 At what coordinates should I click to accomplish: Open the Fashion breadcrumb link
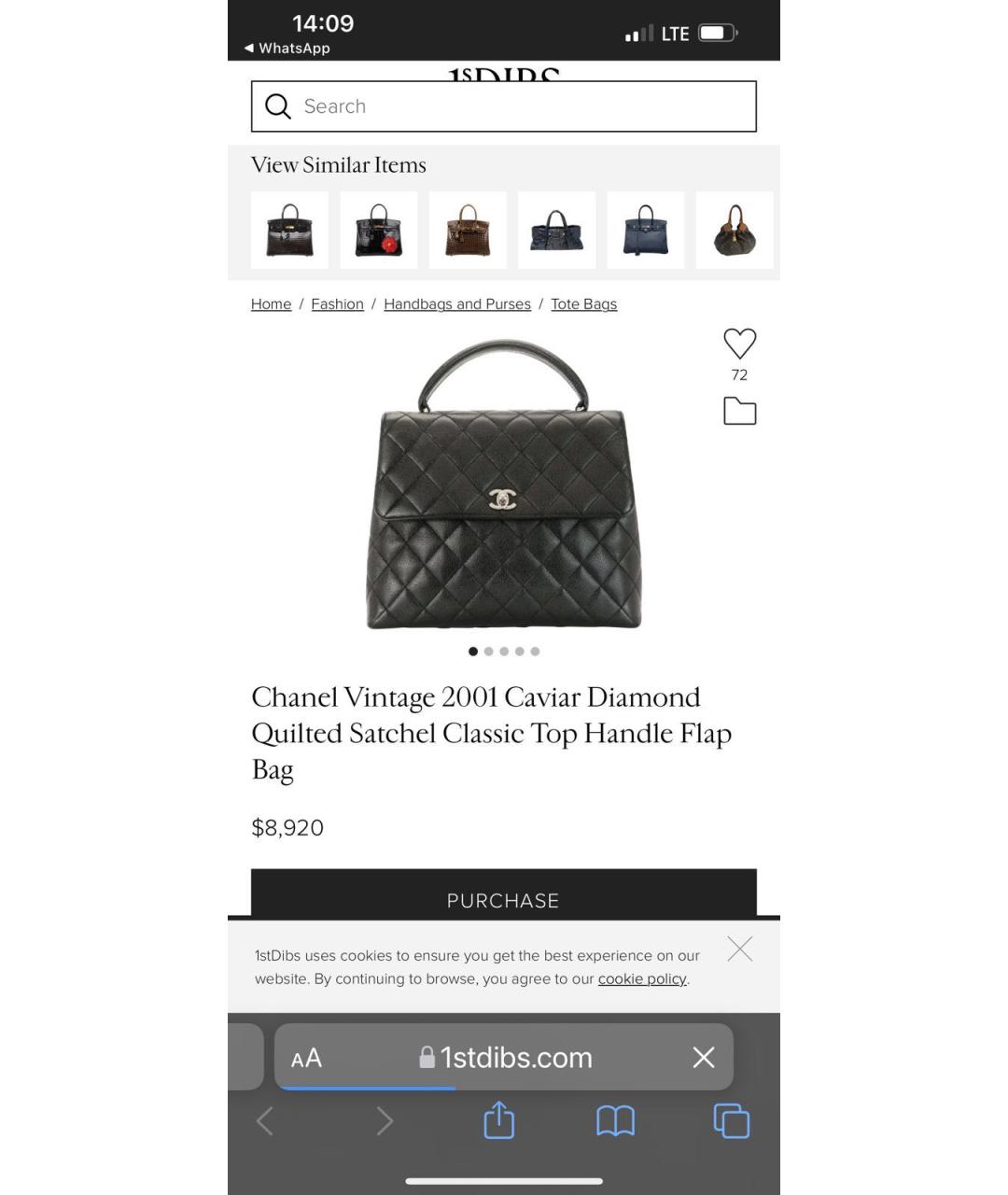(337, 304)
